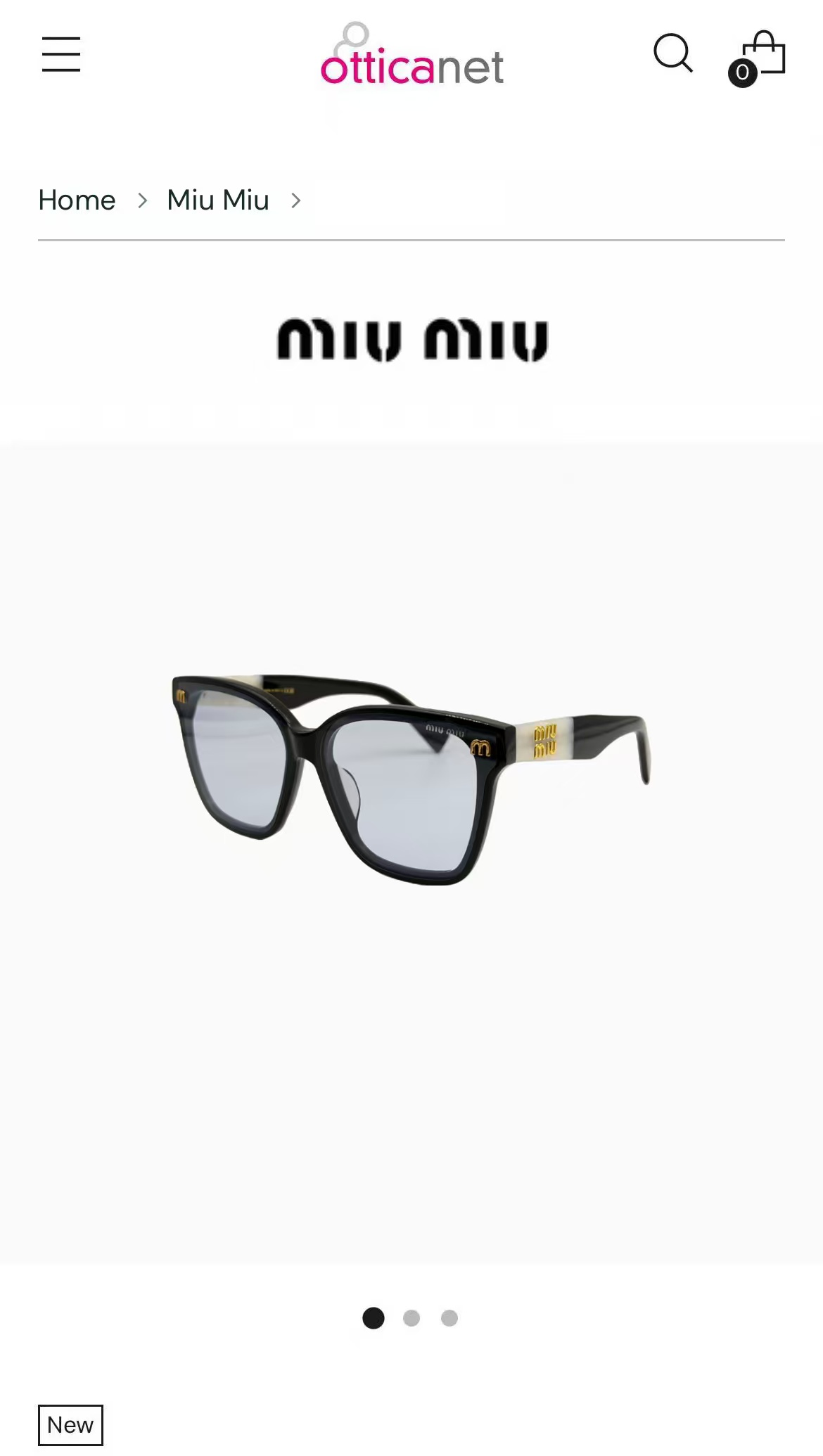Open the Miu Miu breadcrumb entry

point(218,200)
